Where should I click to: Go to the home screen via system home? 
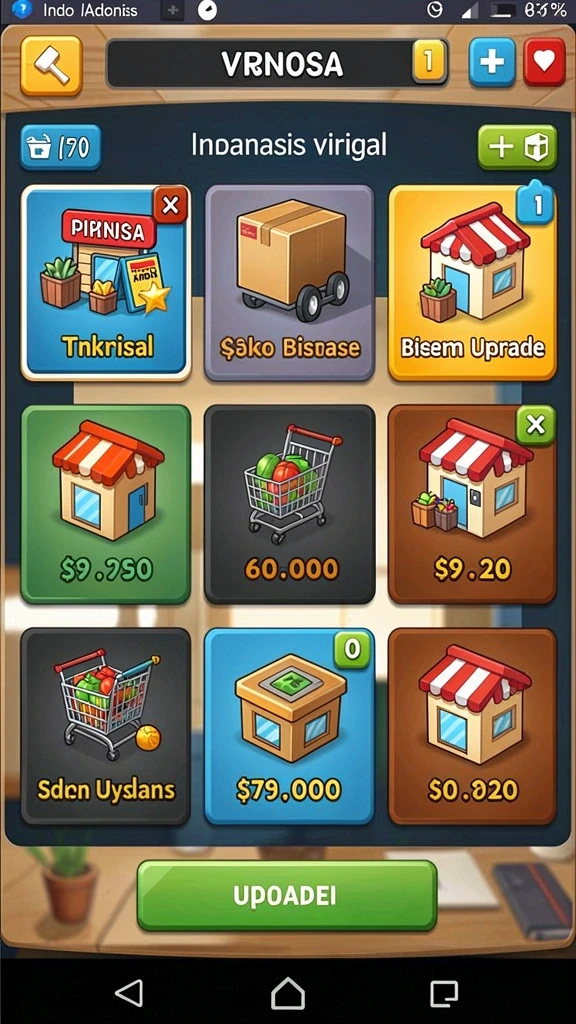point(288,993)
